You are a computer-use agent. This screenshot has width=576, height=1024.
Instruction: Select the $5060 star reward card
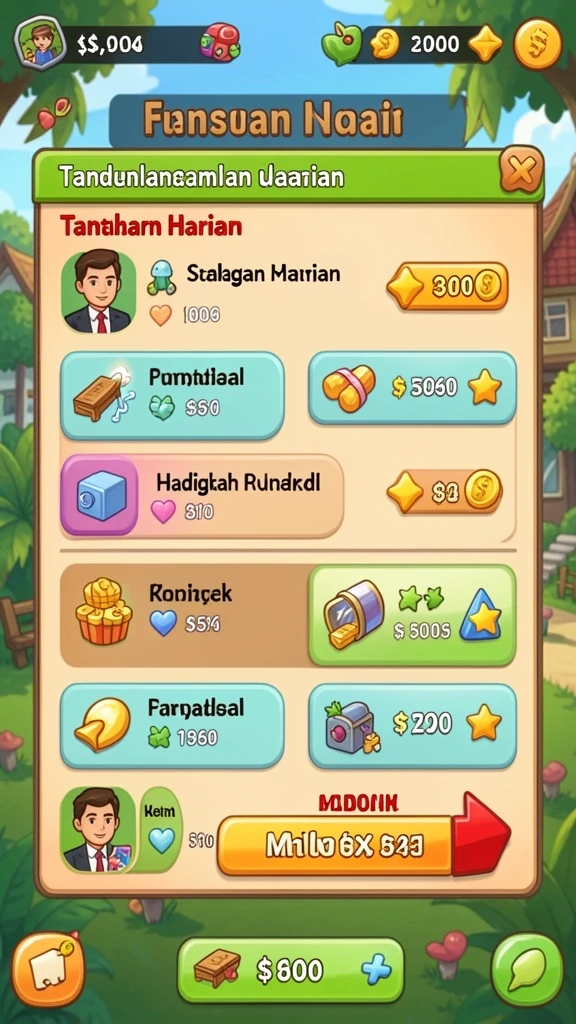412,388
